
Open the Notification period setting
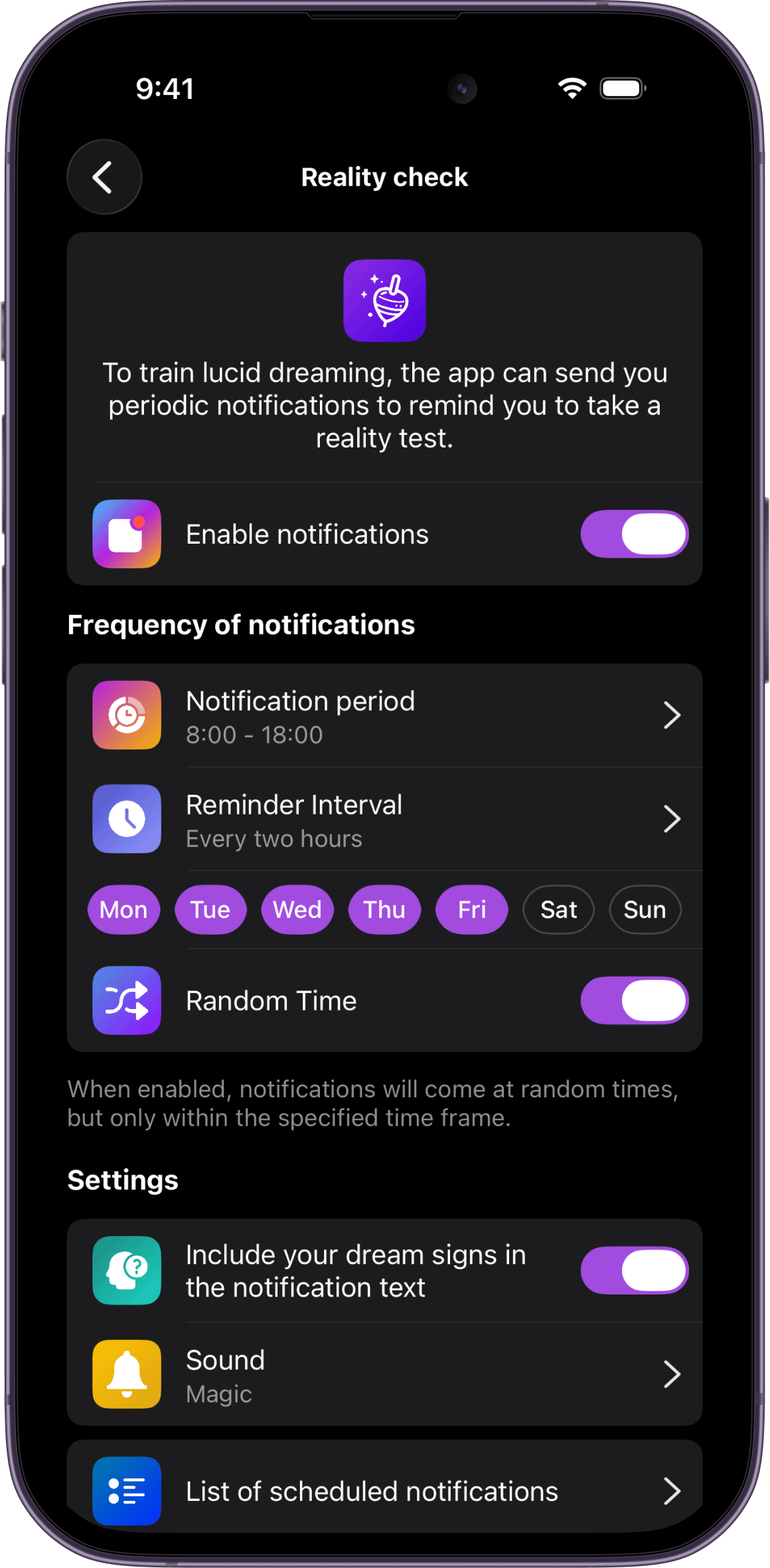coord(384,716)
